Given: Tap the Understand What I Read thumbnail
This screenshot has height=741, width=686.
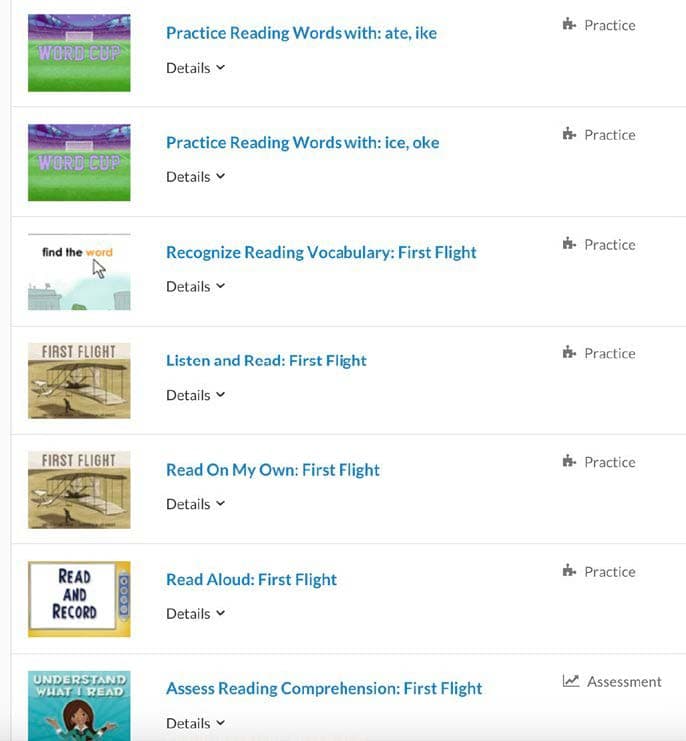Looking at the screenshot, I should pyautogui.click(x=79, y=706).
